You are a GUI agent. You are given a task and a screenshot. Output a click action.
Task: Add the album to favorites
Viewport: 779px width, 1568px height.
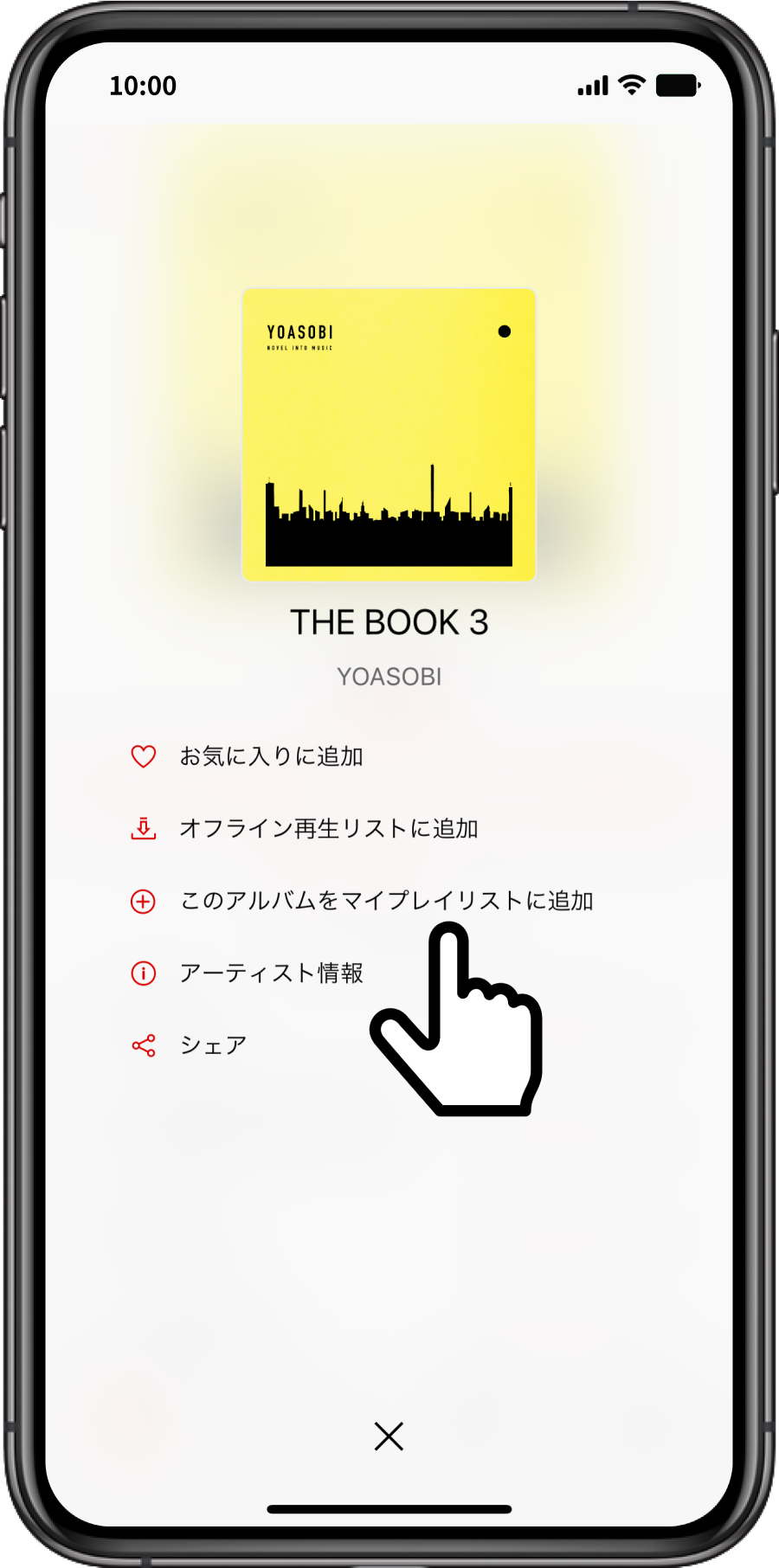coord(270,756)
